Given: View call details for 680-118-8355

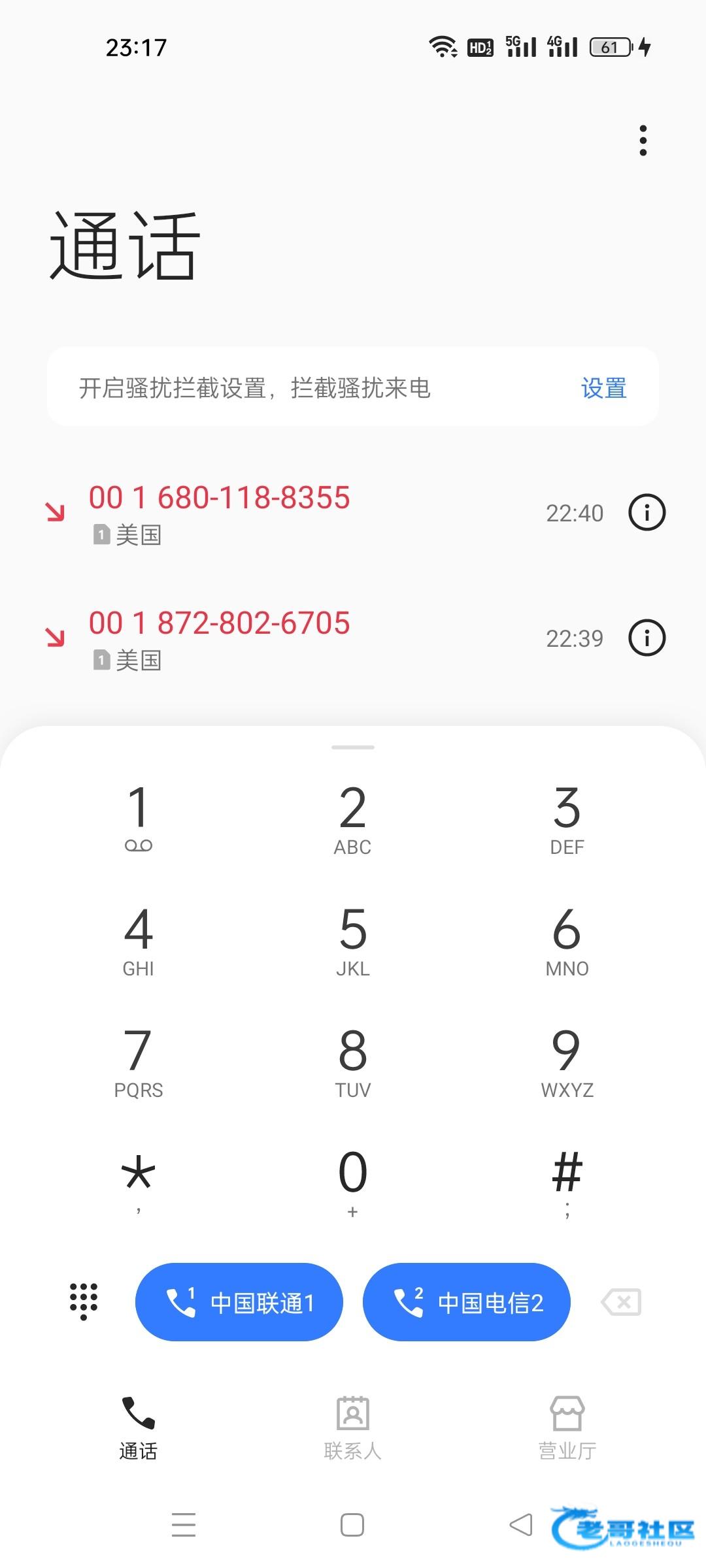Looking at the screenshot, I should 647,513.
